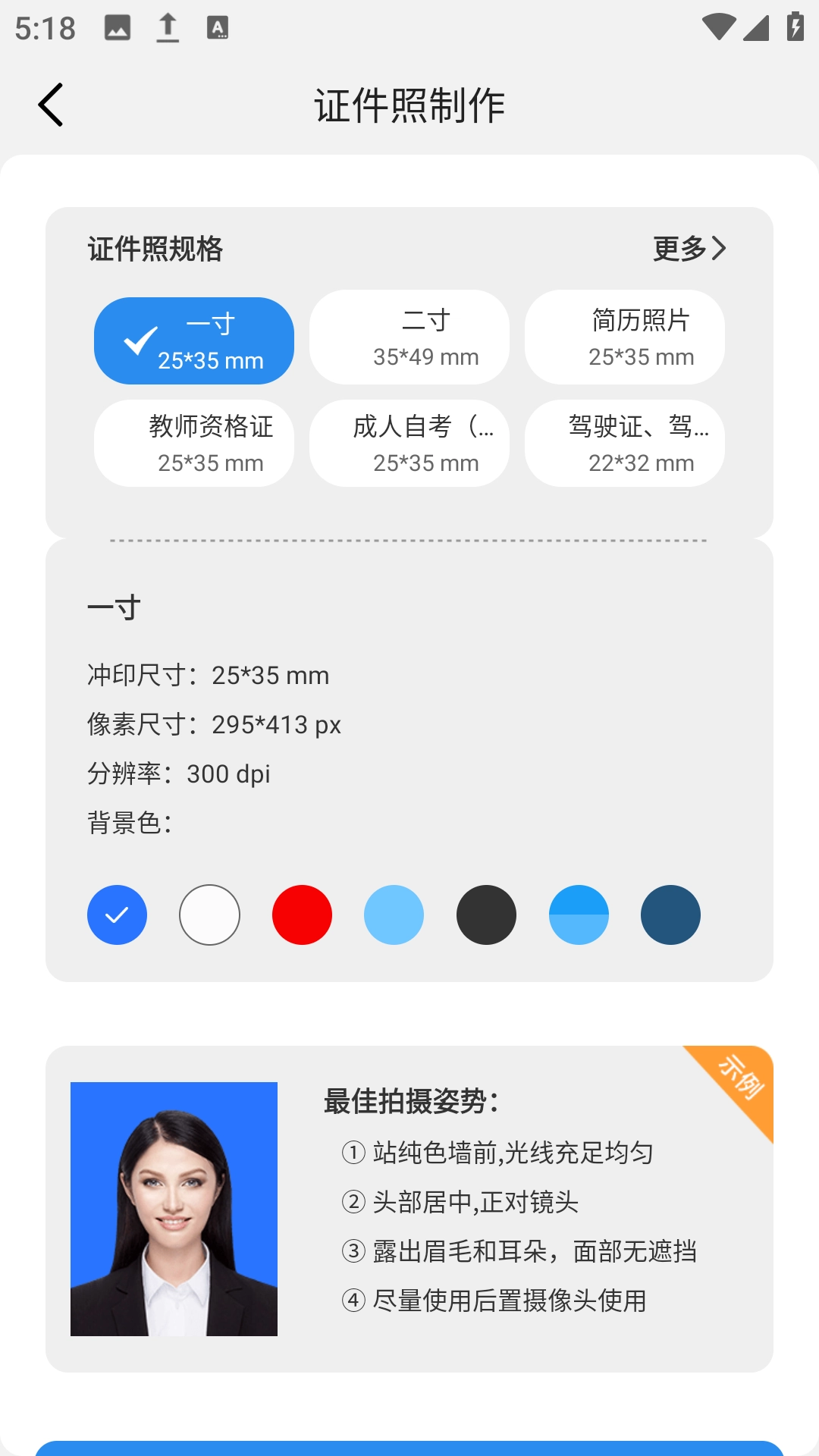819x1456 pixels.
Task: Open 更多 photo specifications
Action: [x=689, y=249]
